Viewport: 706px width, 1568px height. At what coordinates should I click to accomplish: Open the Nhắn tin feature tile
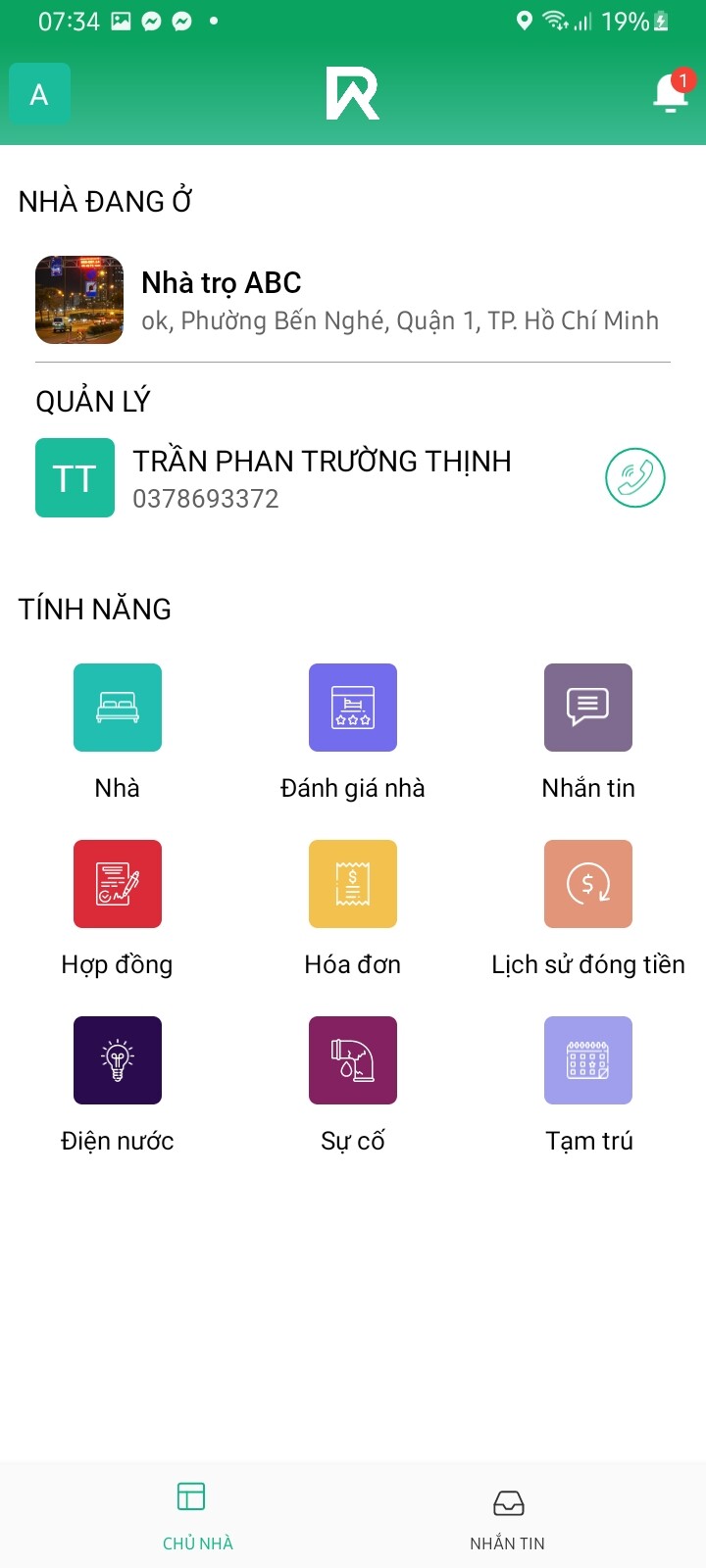click(588, 708)
